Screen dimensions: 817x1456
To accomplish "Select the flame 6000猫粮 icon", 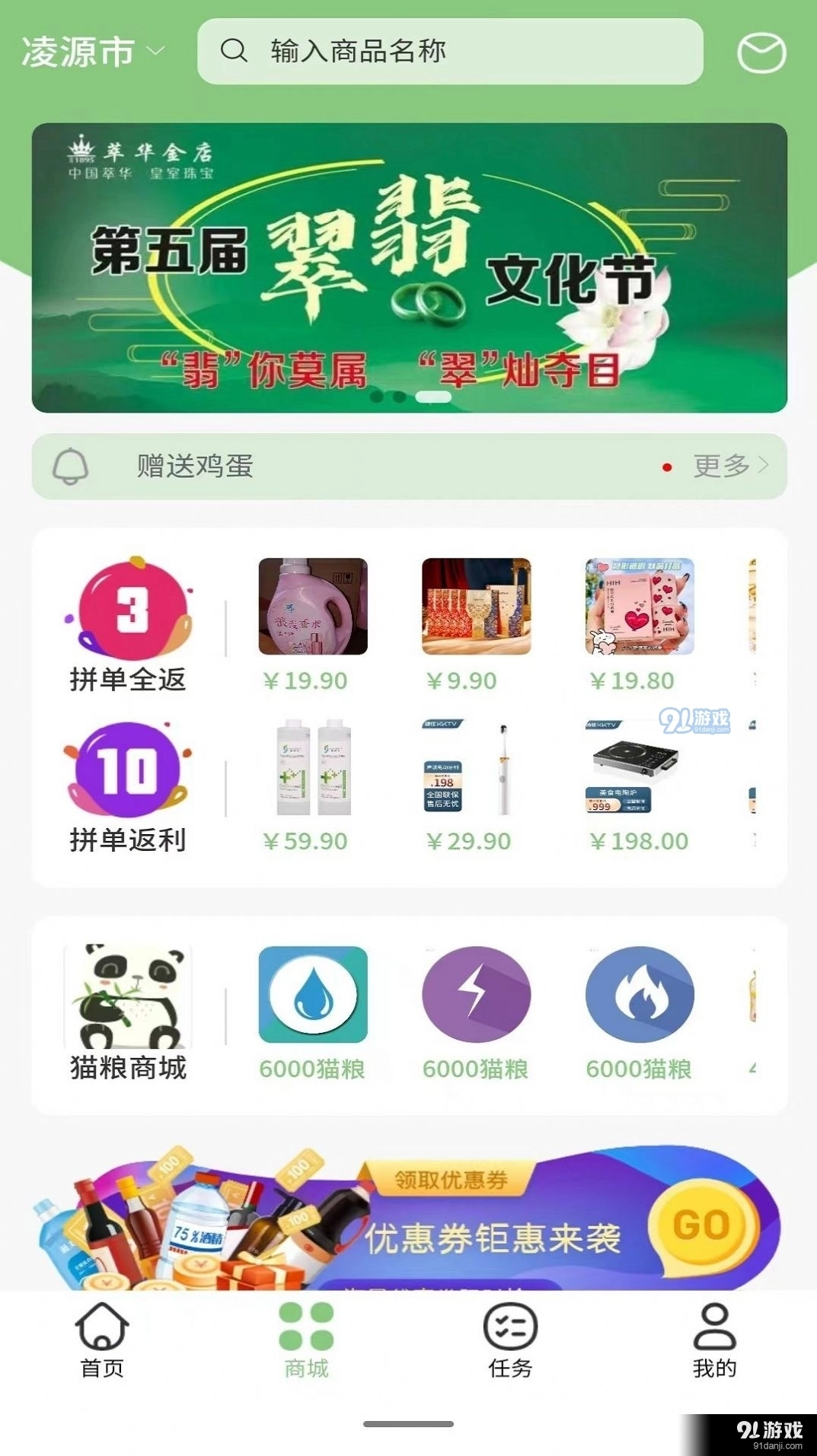I will point(640,995).
